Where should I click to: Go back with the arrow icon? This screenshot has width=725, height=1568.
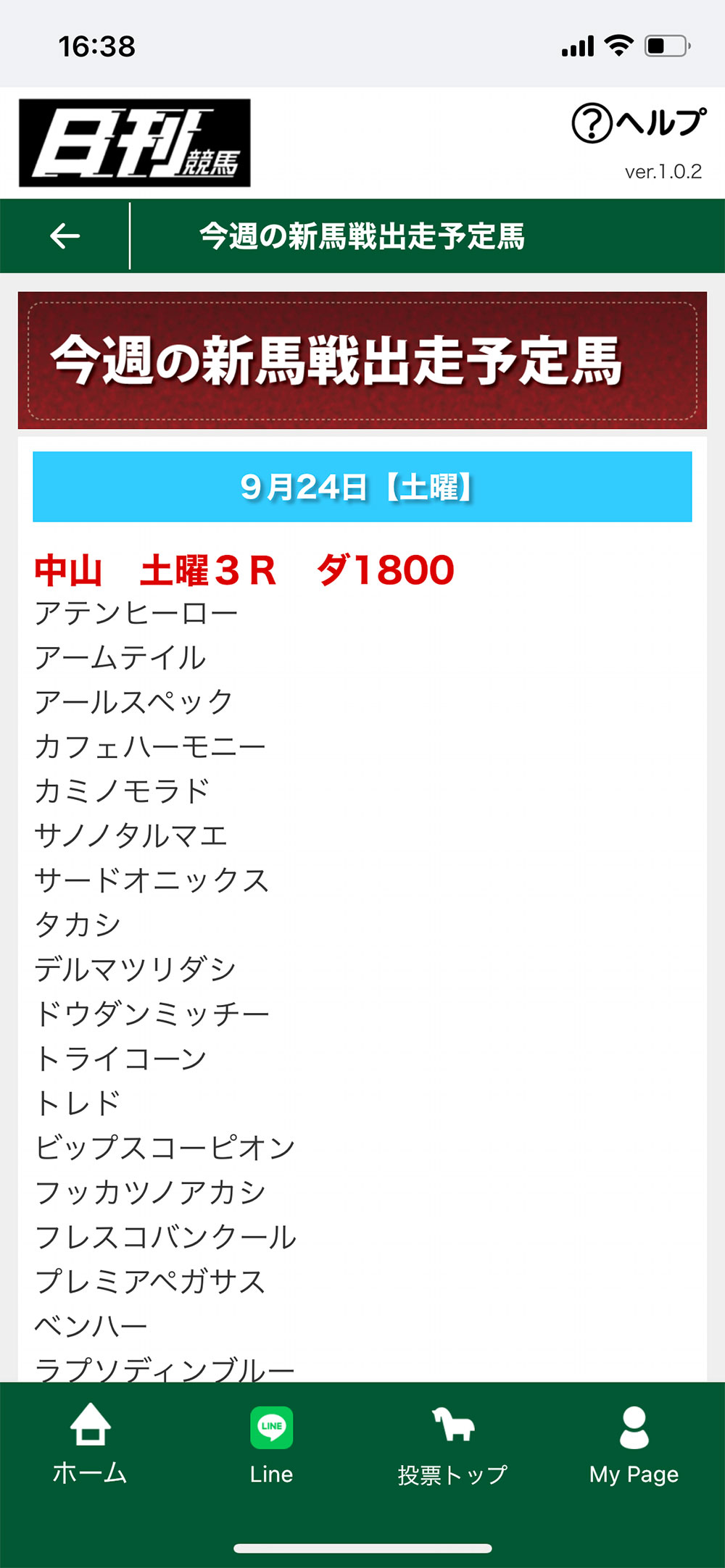[x=65, y=235]
